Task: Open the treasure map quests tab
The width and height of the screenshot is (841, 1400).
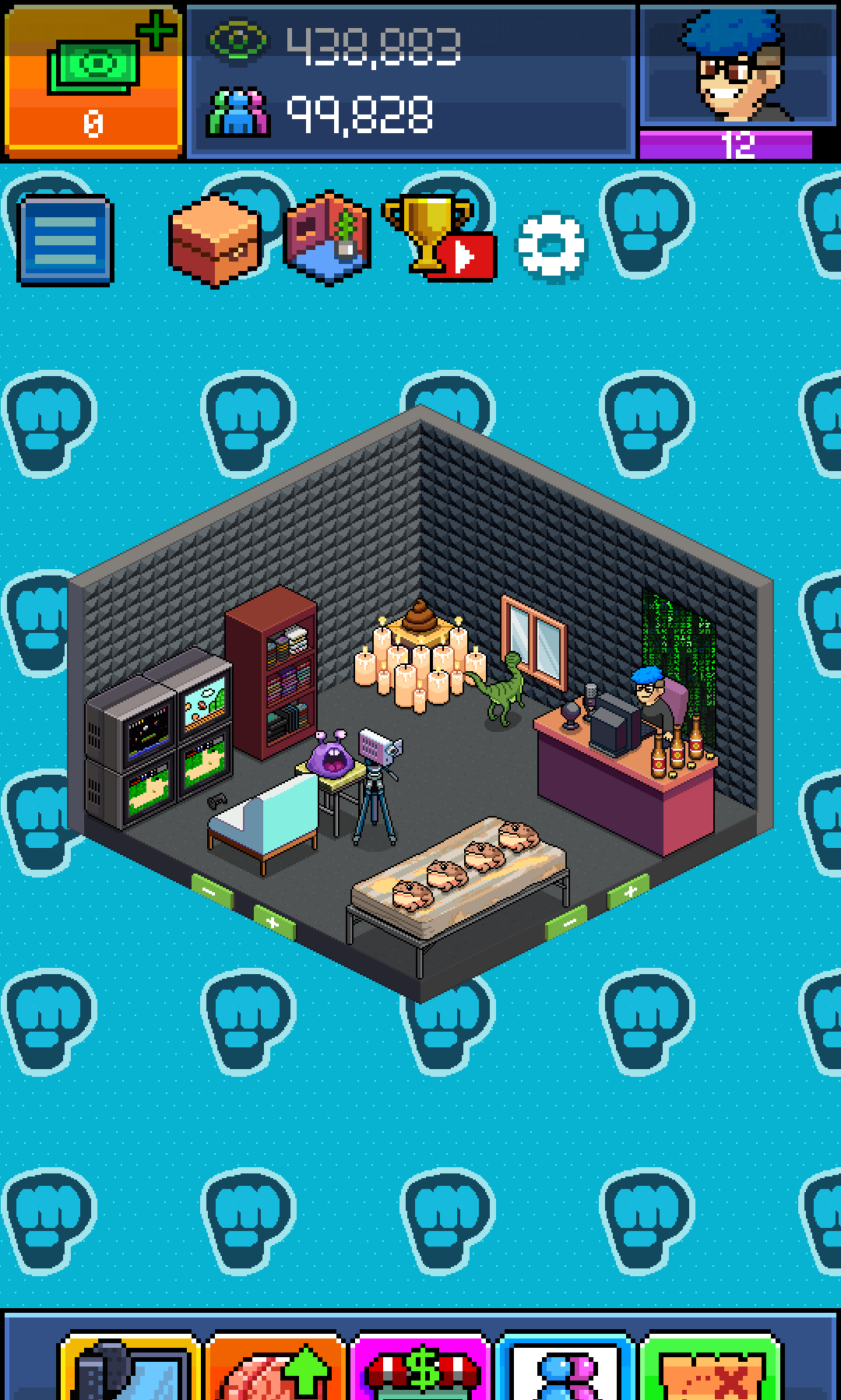Action: (x=710, y=1367)
